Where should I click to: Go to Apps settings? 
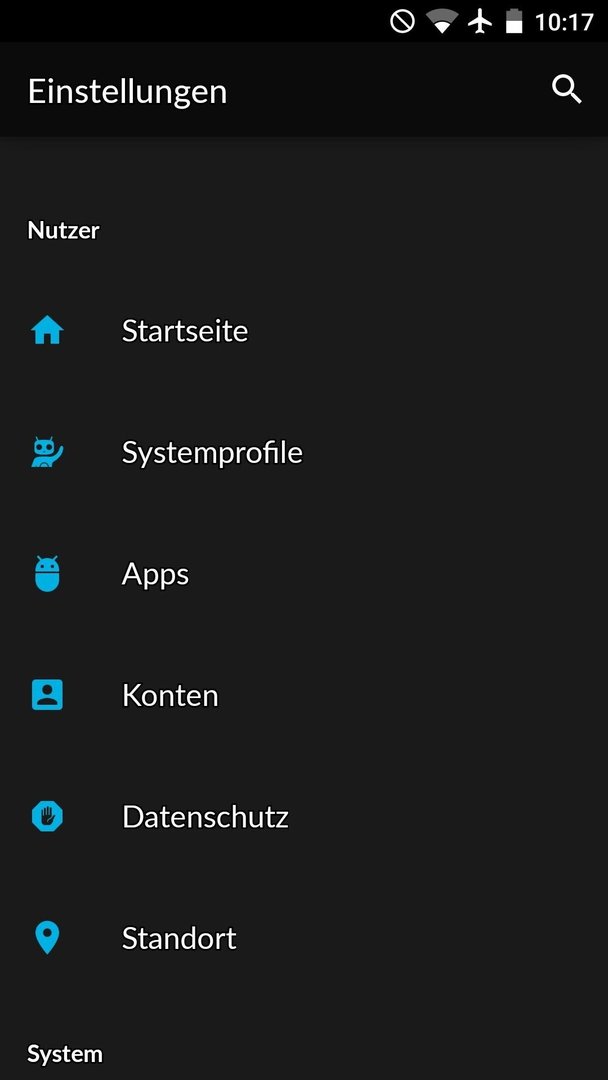point(304,574)
